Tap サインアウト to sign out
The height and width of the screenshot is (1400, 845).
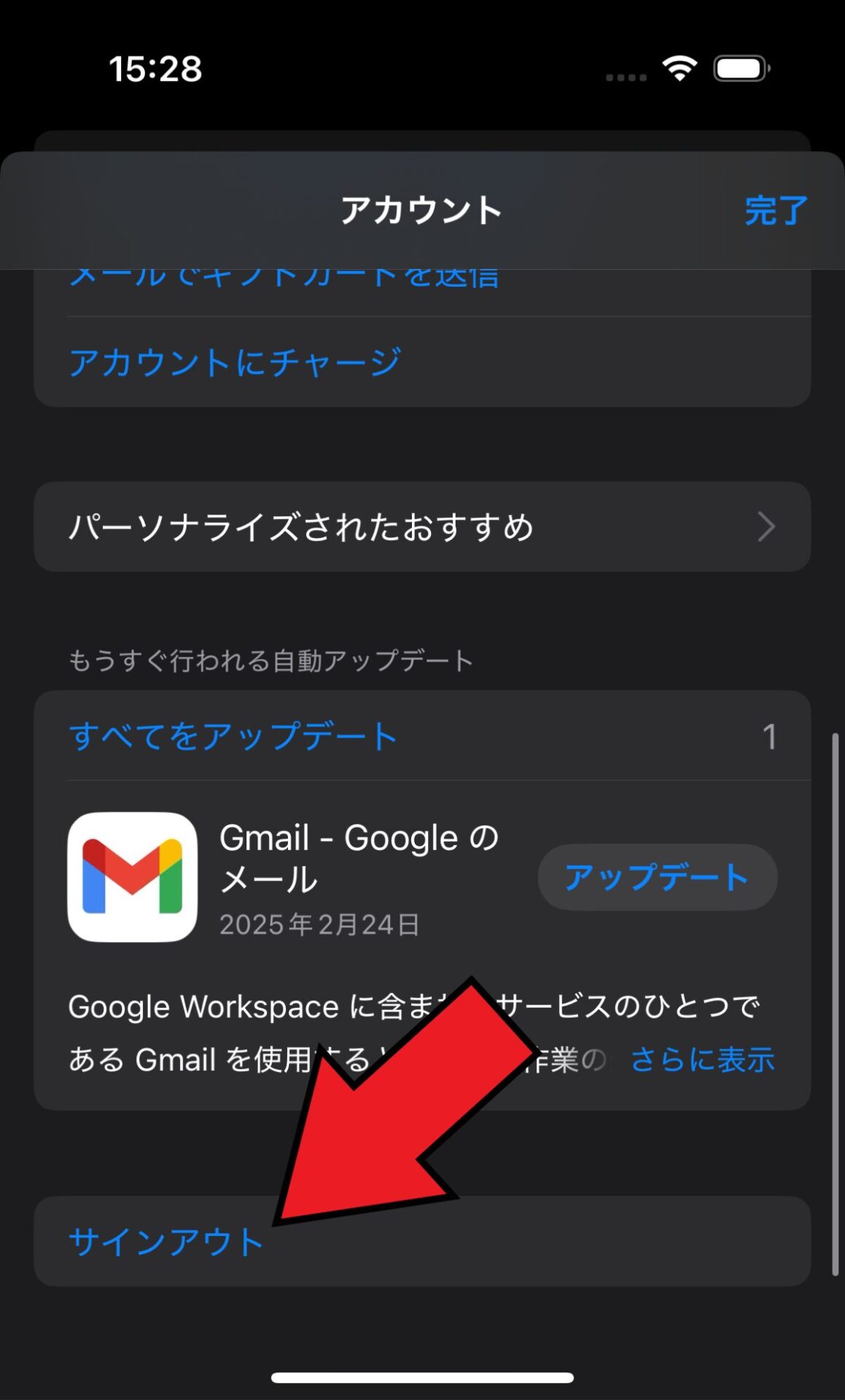click(x=166, y=1242)
